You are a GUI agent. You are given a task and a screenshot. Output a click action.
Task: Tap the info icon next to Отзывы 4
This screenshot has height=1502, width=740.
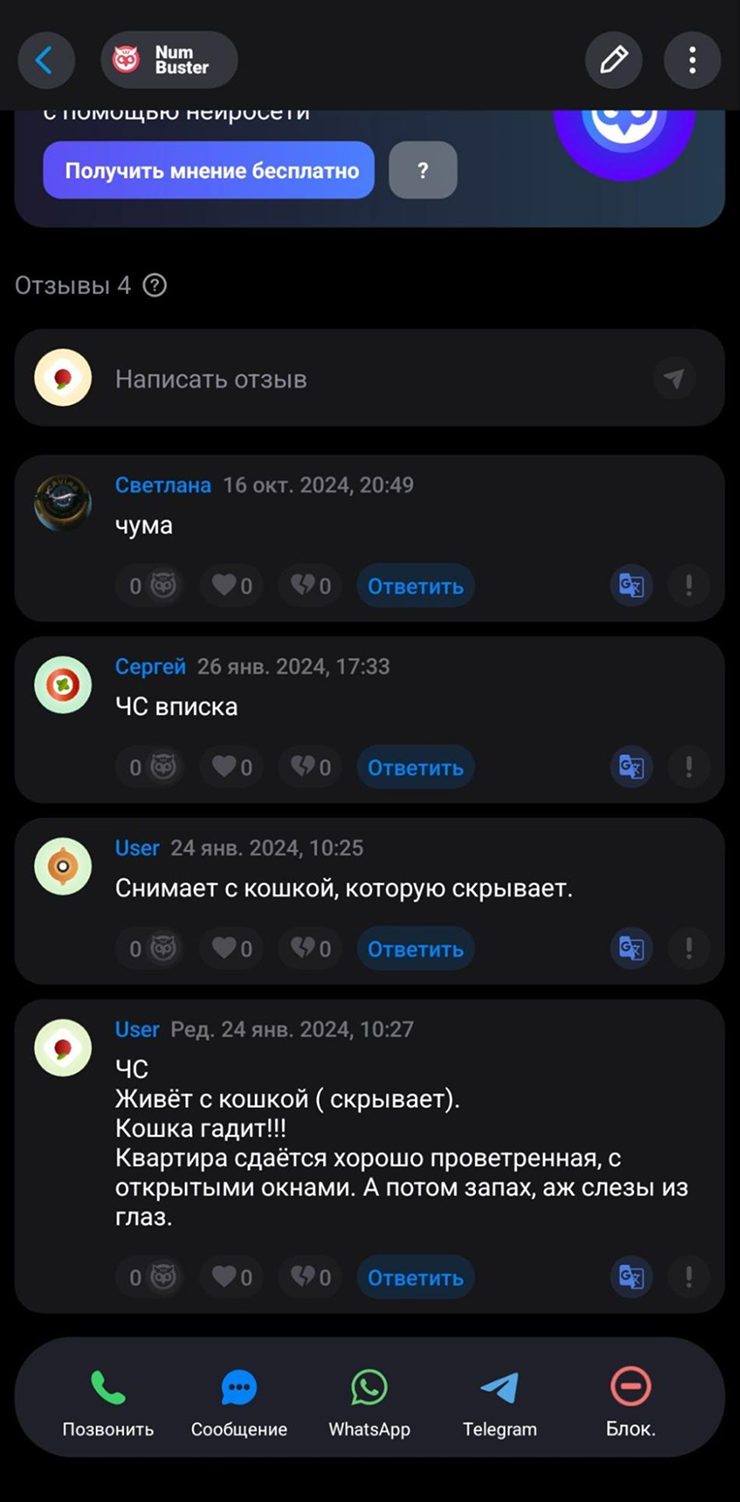154,286
